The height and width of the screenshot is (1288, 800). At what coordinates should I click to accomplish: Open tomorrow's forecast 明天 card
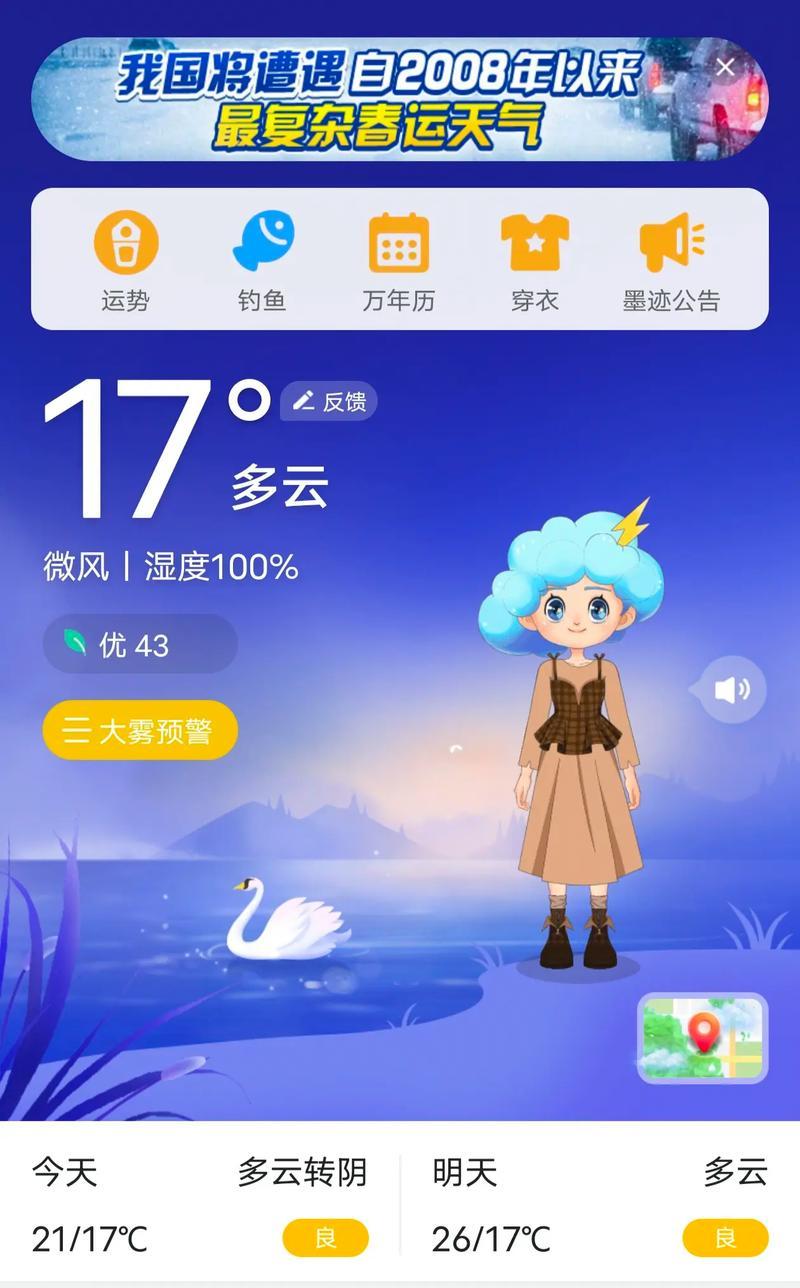[x=600, y=1205]
